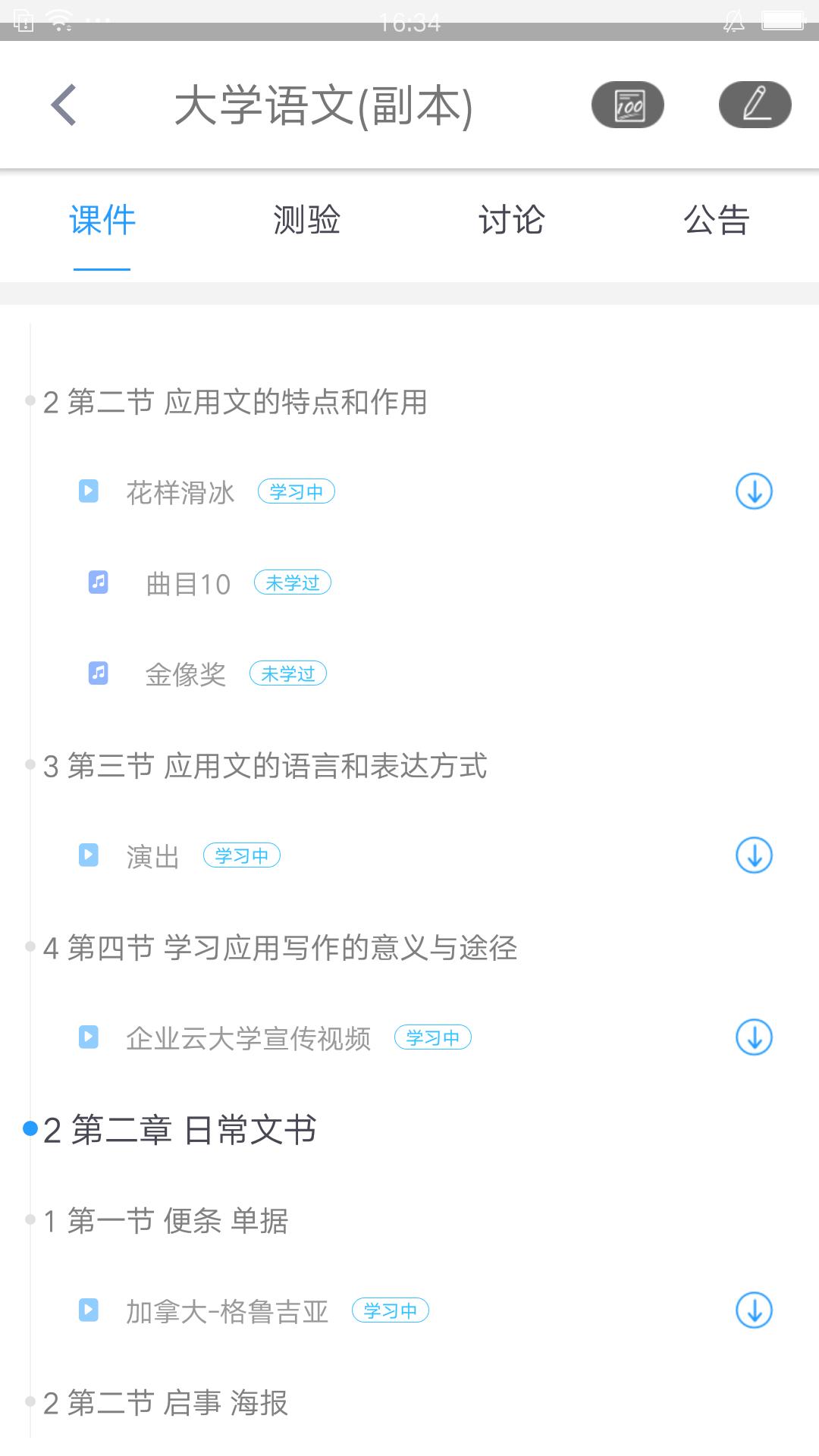This screenshot has width=819, height=1456.
Task: Go back from 大学语文(副本) course
Action: click(64, 105)
